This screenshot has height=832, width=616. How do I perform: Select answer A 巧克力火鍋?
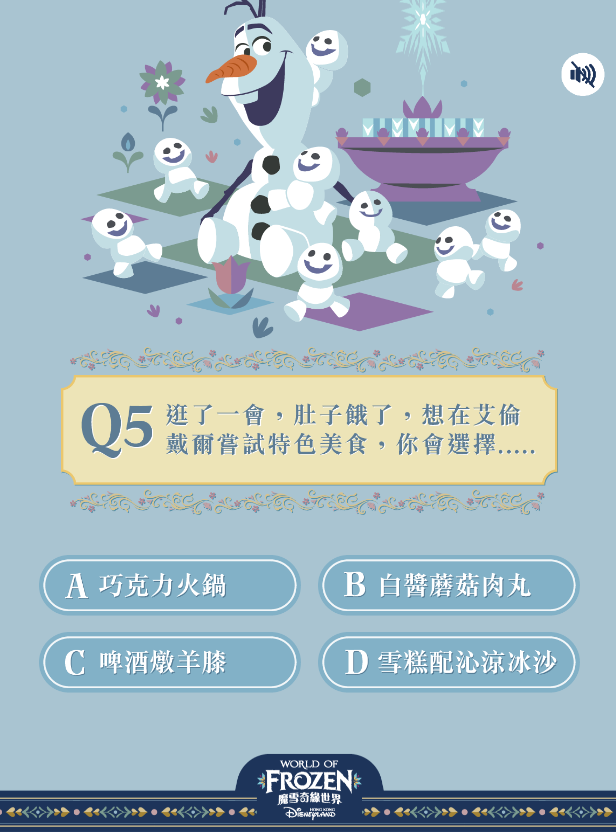tap(170, 585)
